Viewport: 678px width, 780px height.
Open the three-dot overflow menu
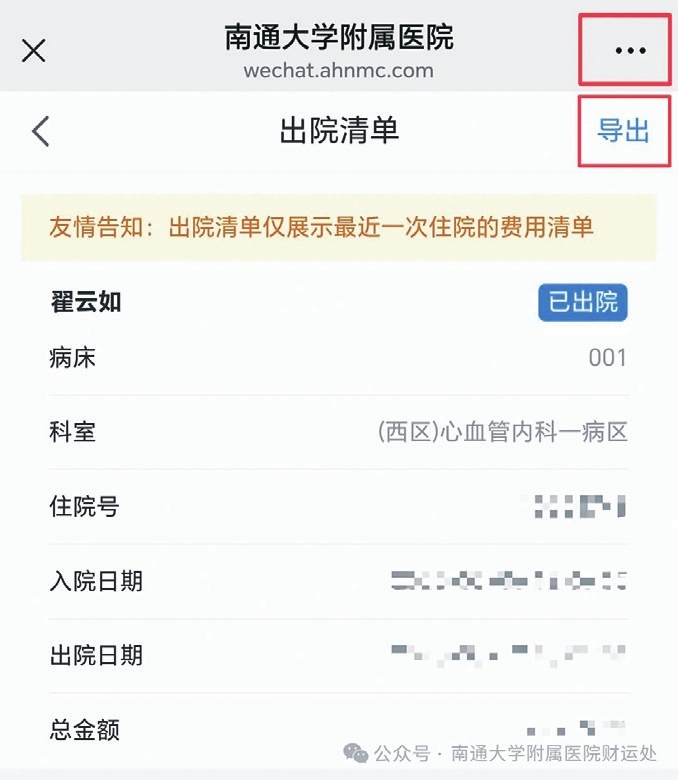(630, 51)
